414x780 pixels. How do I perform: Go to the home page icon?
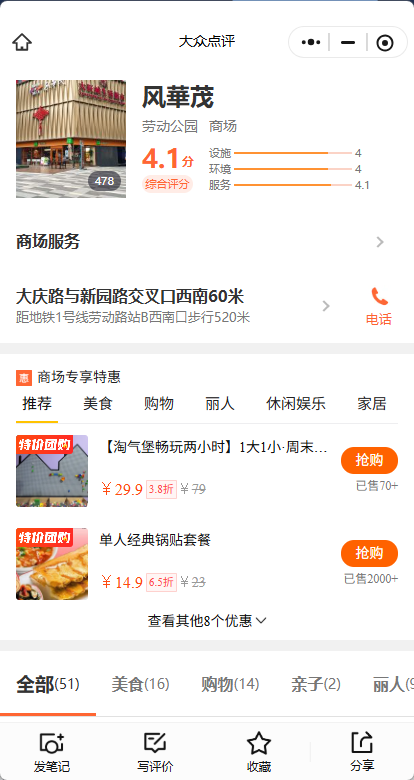tap(22, 42)
